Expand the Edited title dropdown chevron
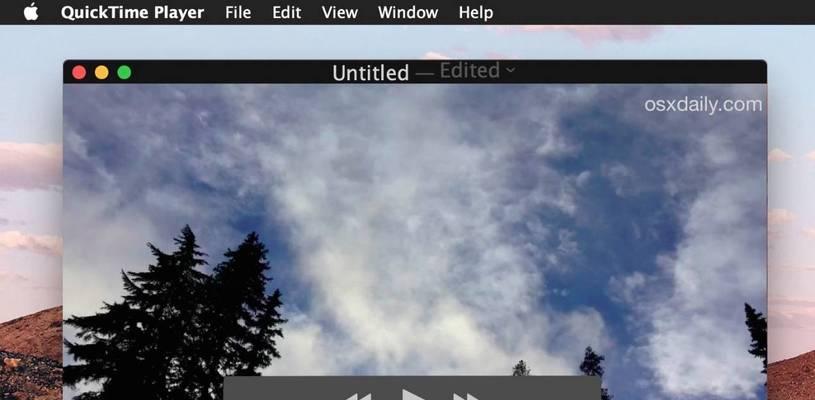815x400 pixels. tap(510, 70)
